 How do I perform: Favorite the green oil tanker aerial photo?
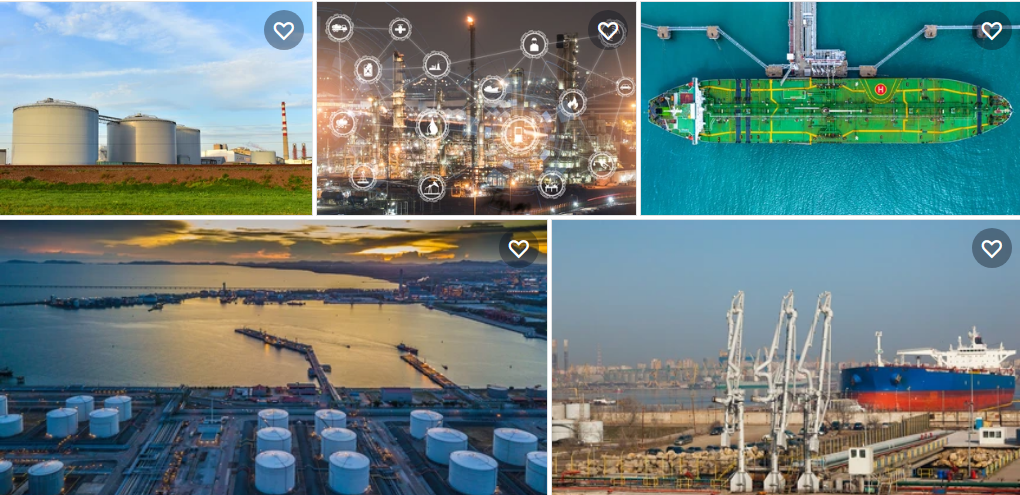[991, 30]
